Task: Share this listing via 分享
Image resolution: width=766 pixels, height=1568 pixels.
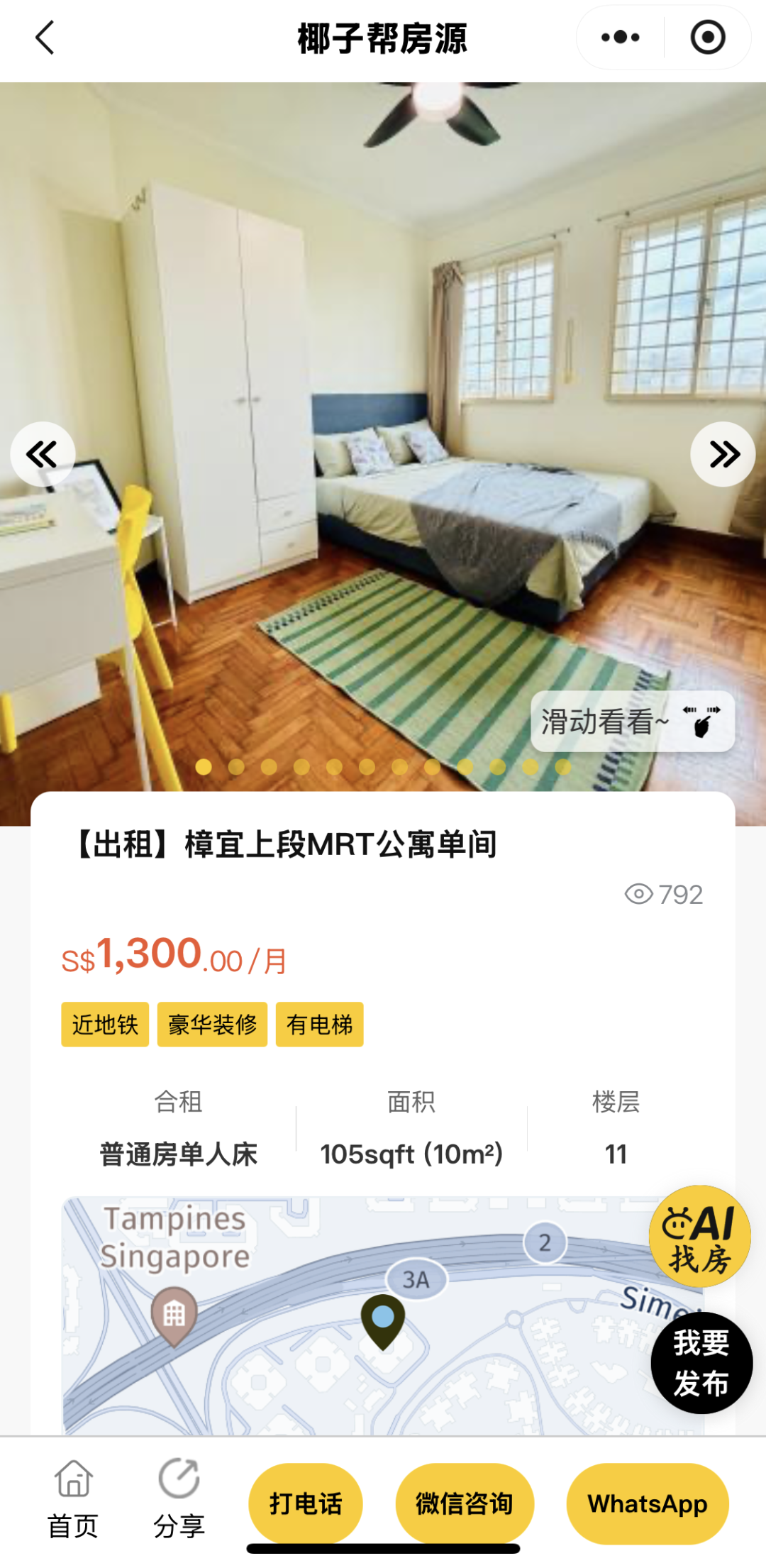Action: click(x=179, y=1498)
